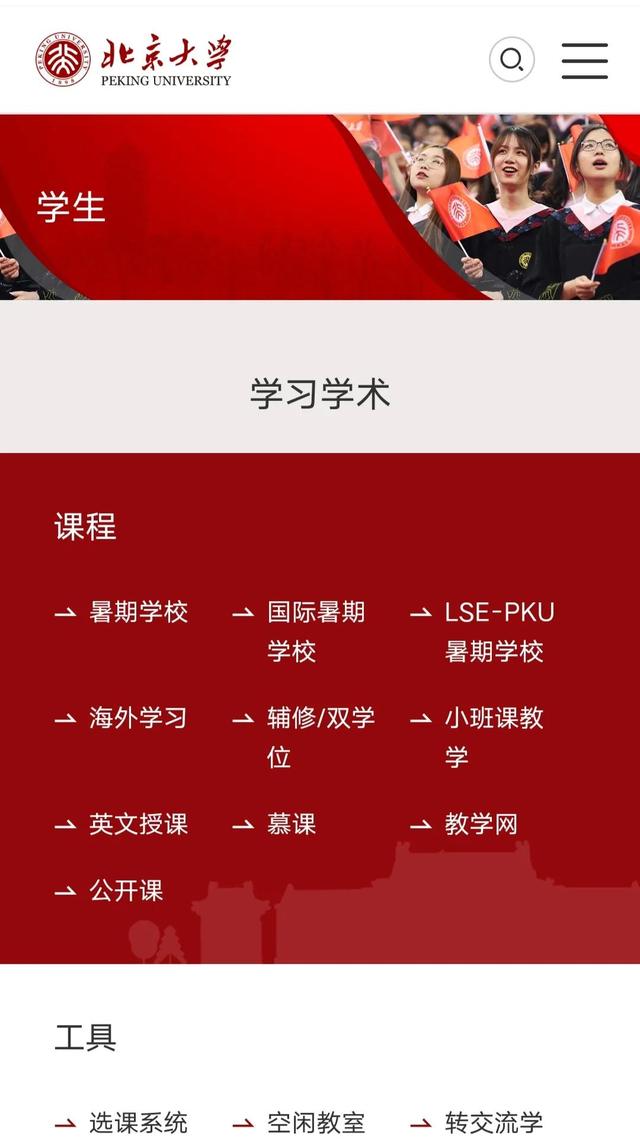
Task: Open the 海外学习 link
Action: (138, 718)
